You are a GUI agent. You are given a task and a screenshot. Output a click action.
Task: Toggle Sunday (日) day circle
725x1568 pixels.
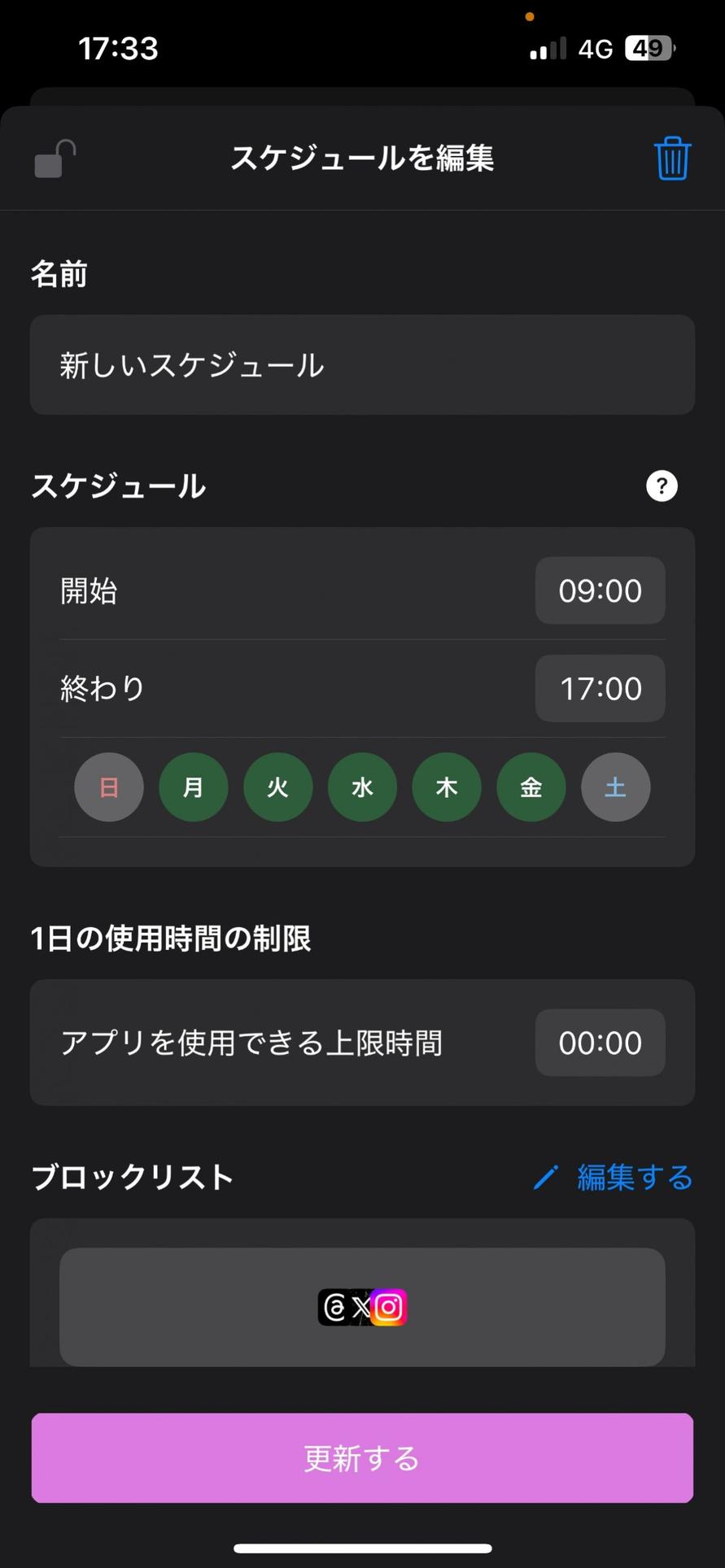[109, 787]
